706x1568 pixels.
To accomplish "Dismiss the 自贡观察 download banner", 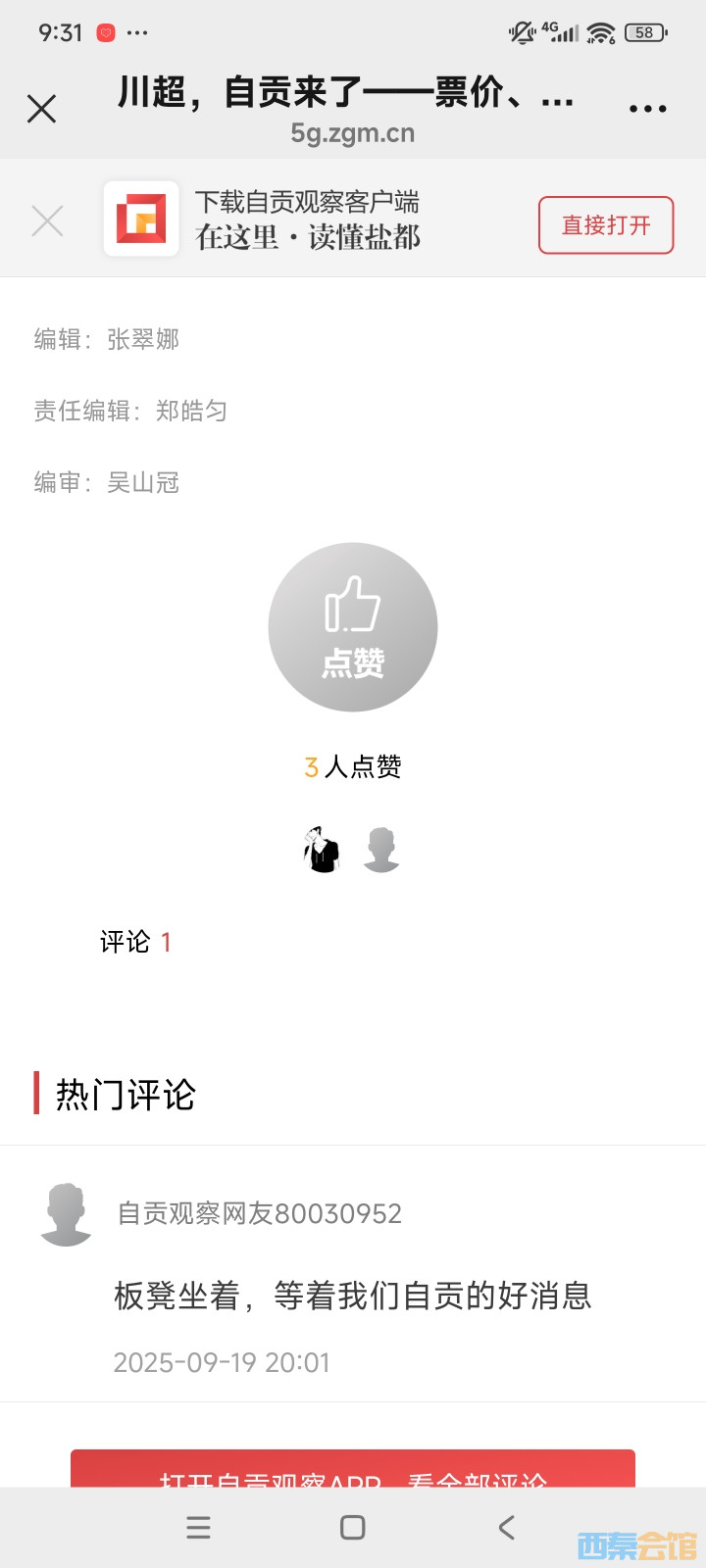I will 47,221.
